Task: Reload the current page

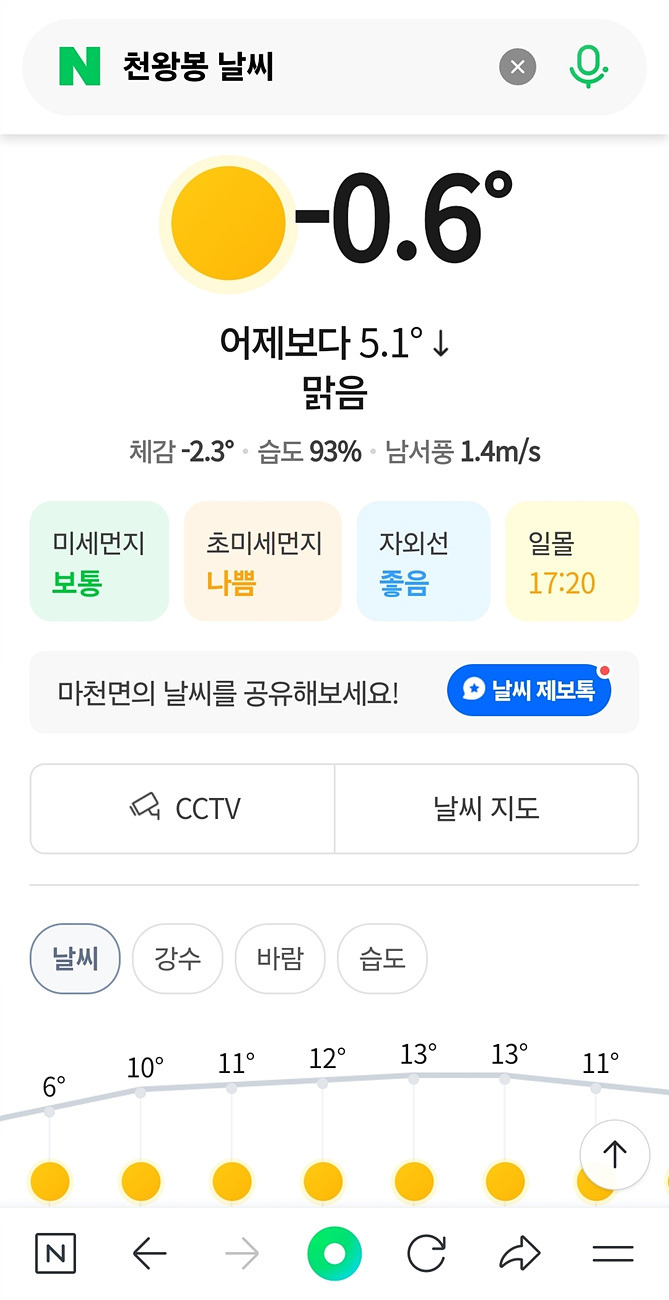Action: tap(427, 1253)
